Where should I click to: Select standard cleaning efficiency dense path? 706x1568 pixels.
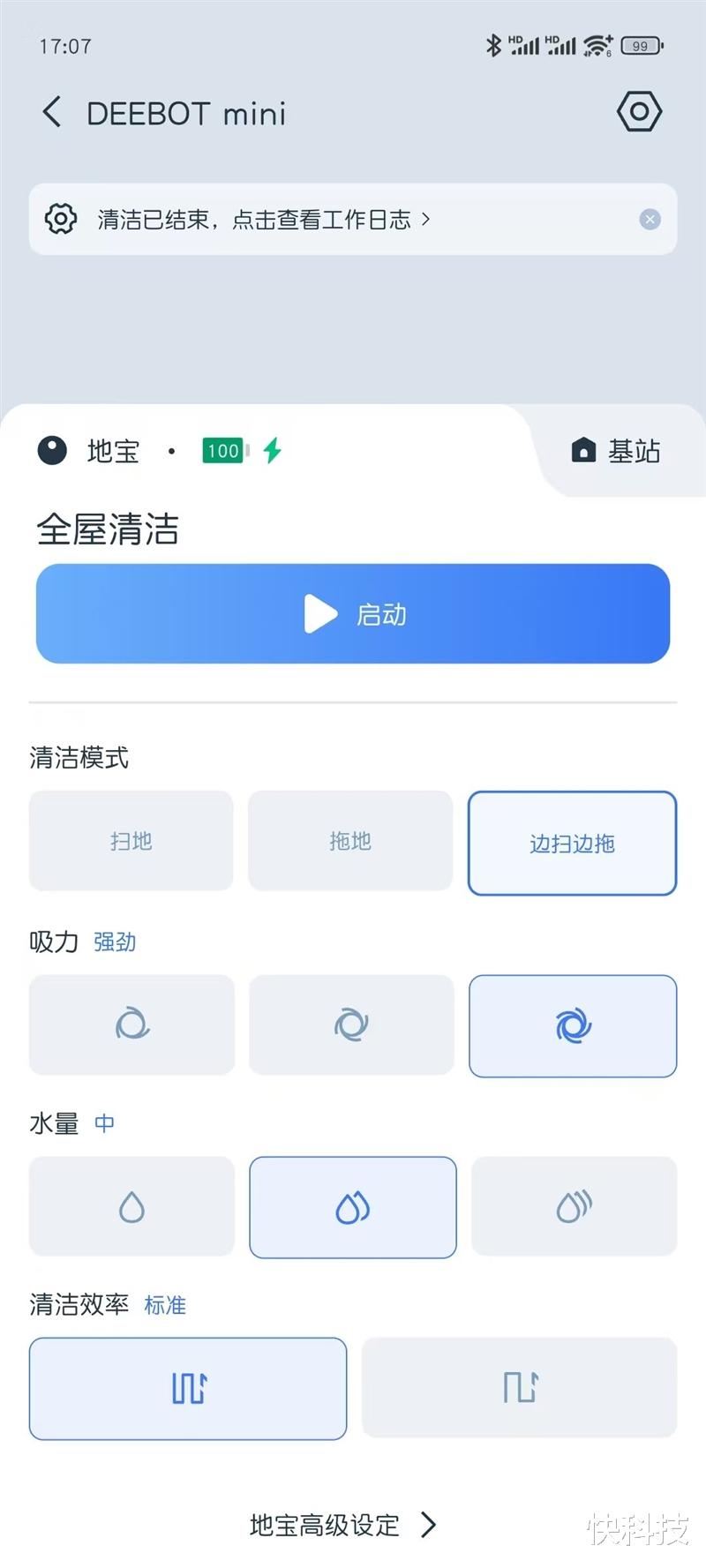point(188,1389)
